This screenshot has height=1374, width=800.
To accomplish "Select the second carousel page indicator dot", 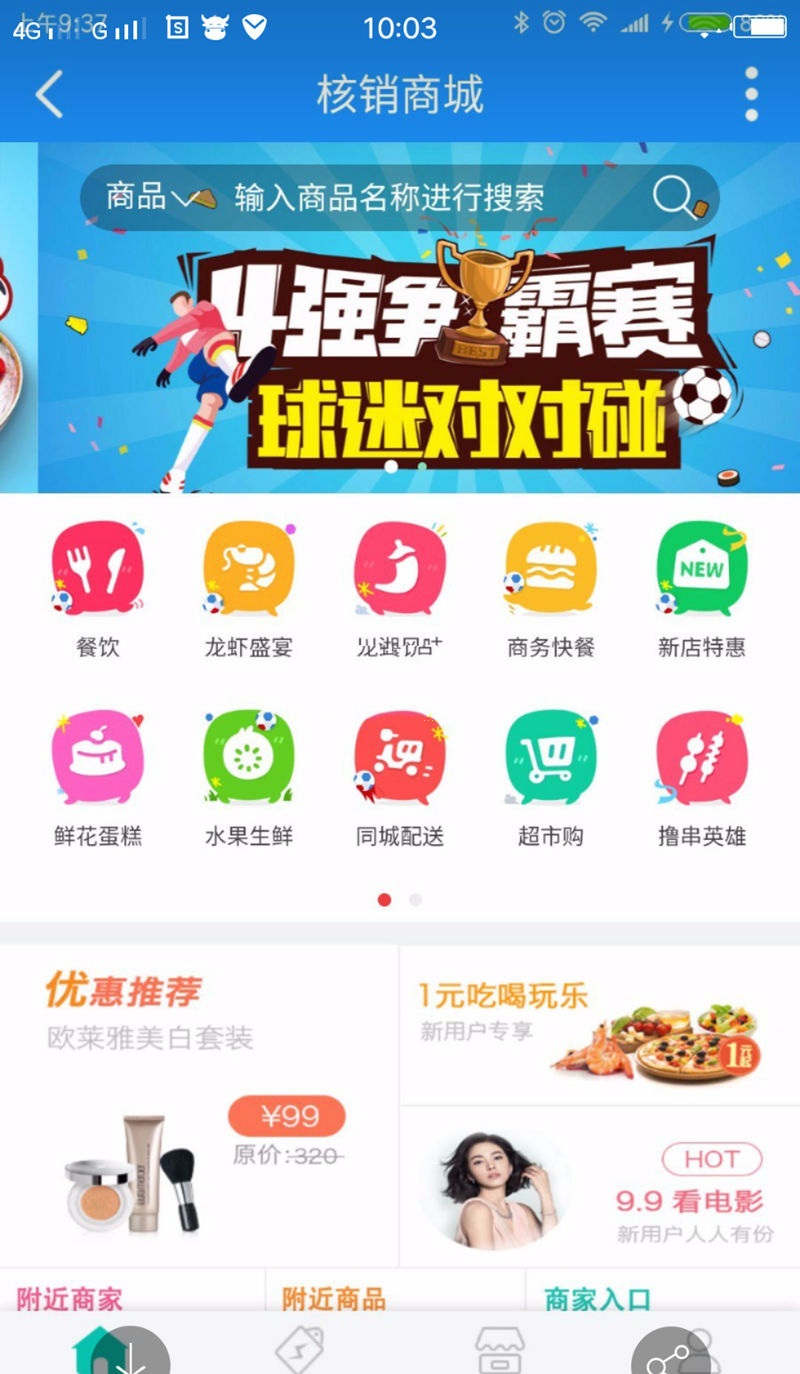I will (x=413, y=899).
